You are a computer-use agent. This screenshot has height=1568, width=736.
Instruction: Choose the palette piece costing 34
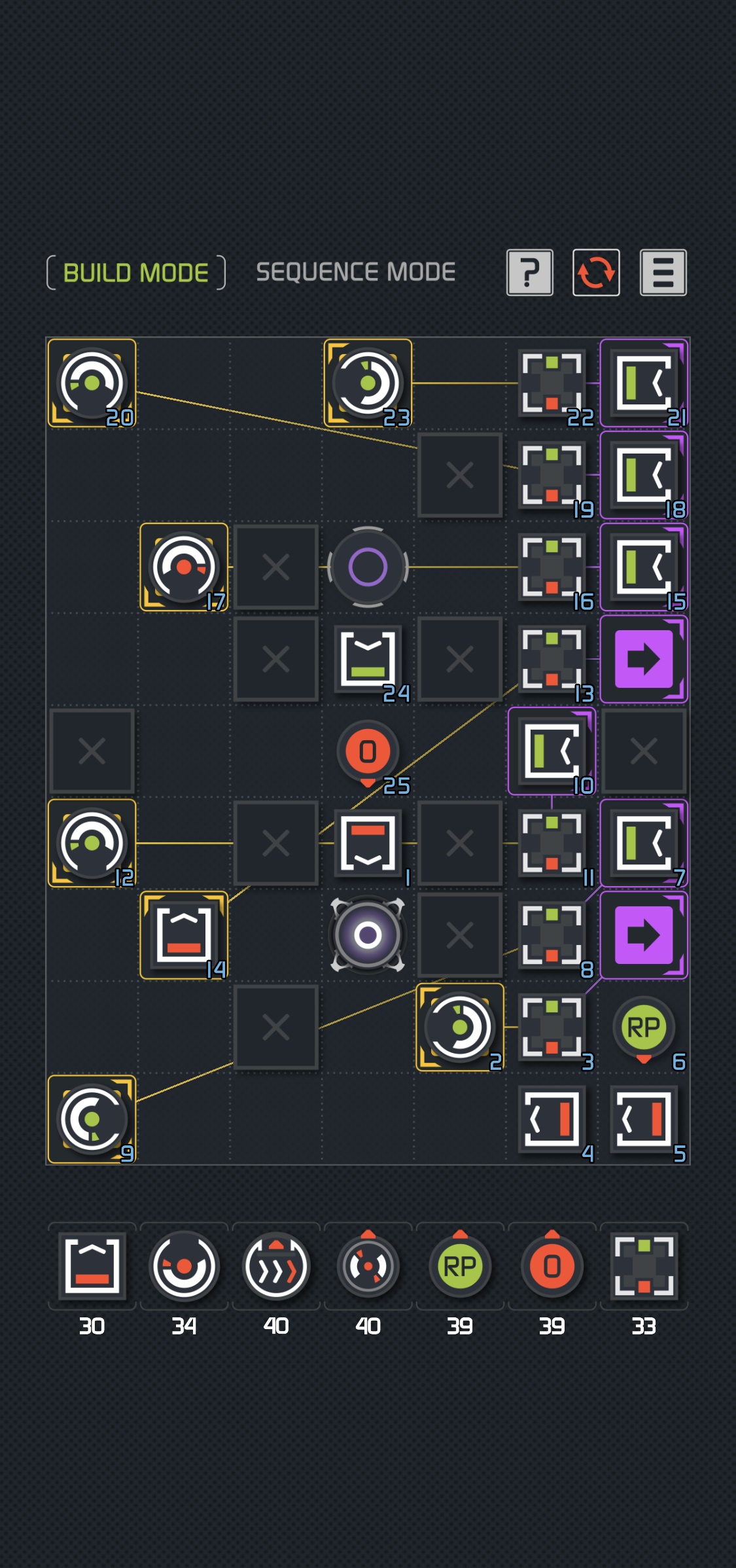click(x=184, y=1266)
